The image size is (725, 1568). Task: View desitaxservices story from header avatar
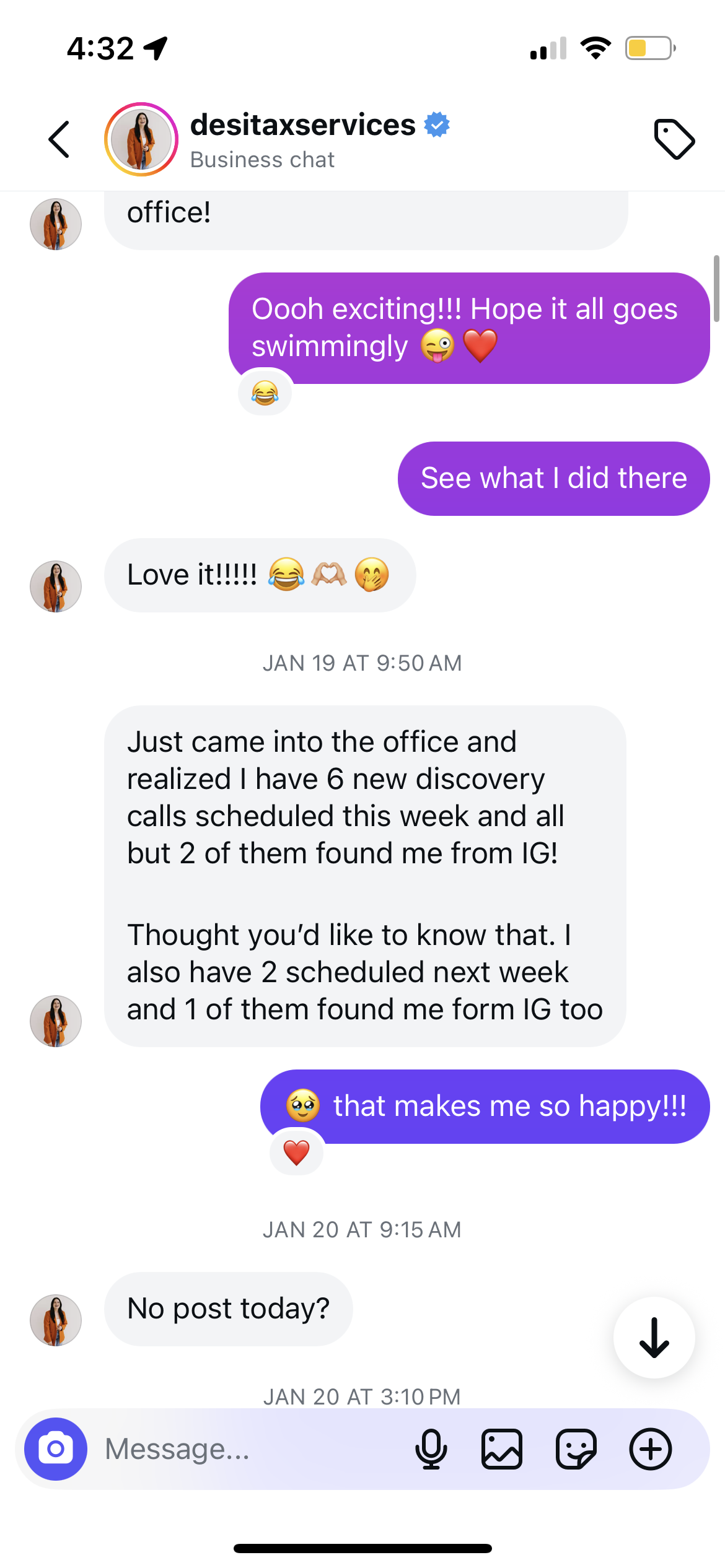(141, 139)
